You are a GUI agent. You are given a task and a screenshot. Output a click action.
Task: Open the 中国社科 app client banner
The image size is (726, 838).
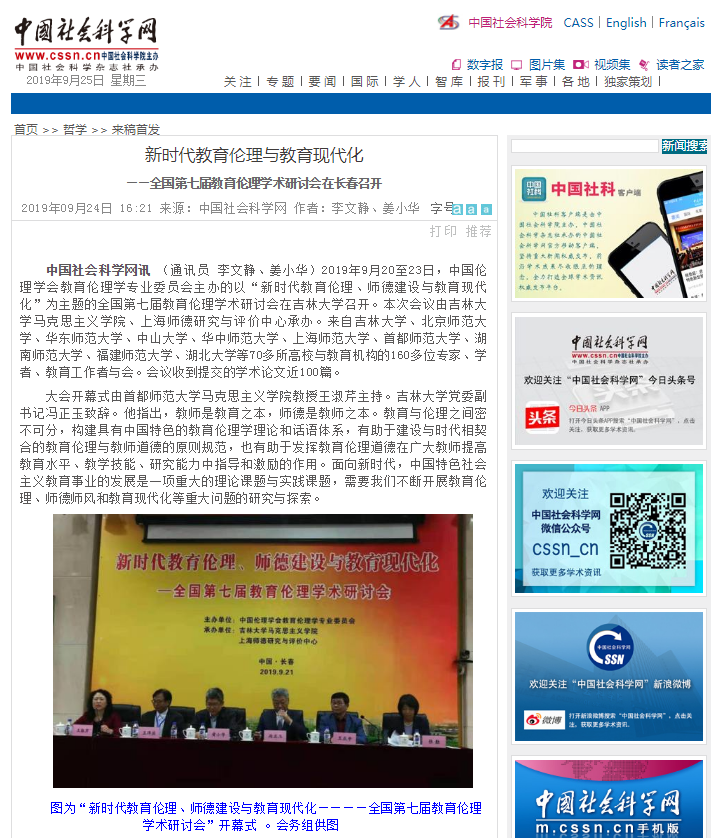[608, 232]
